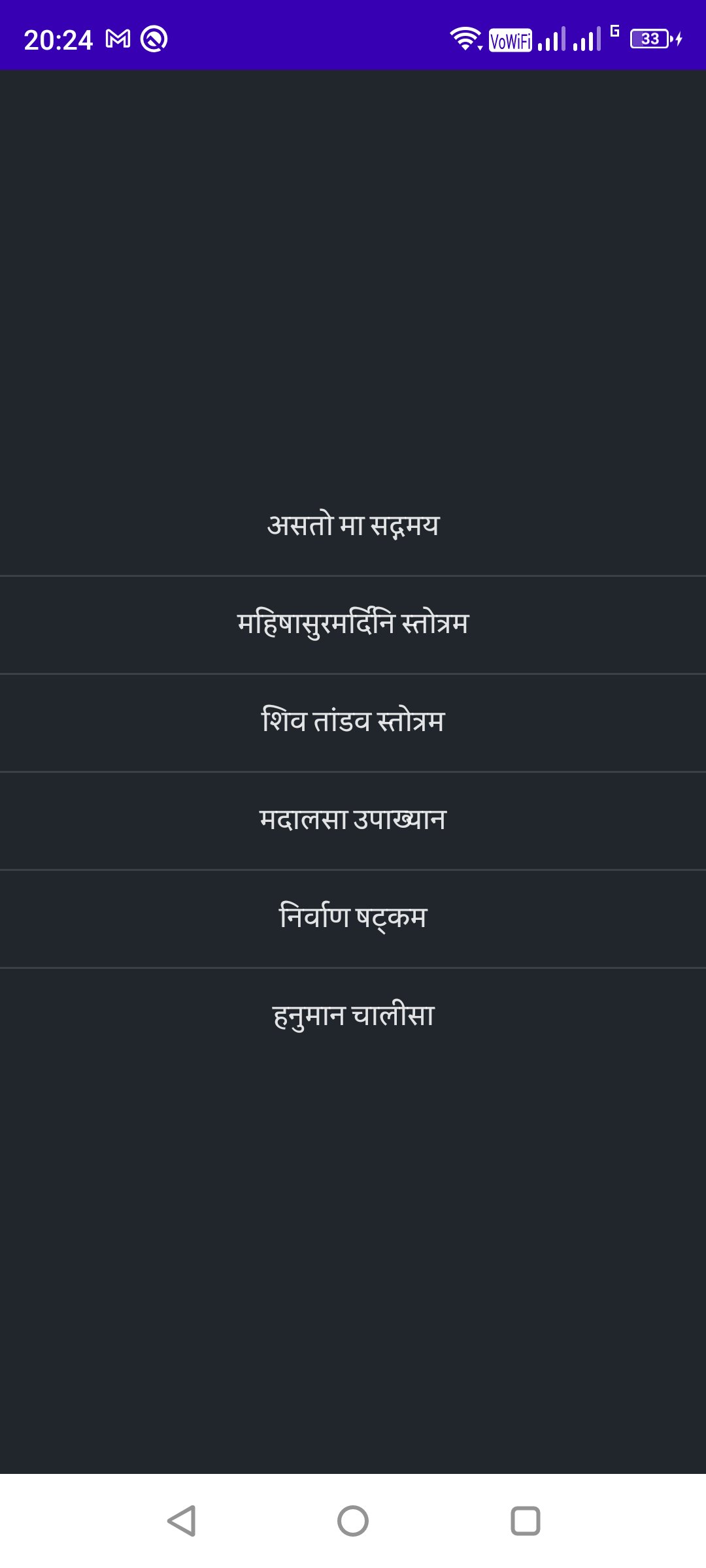Image resolution: width=706 pixels, height=1568 pixels.
Task: Select शिव तांडव स्तोत्रम from the list
Action: [353, 722]
